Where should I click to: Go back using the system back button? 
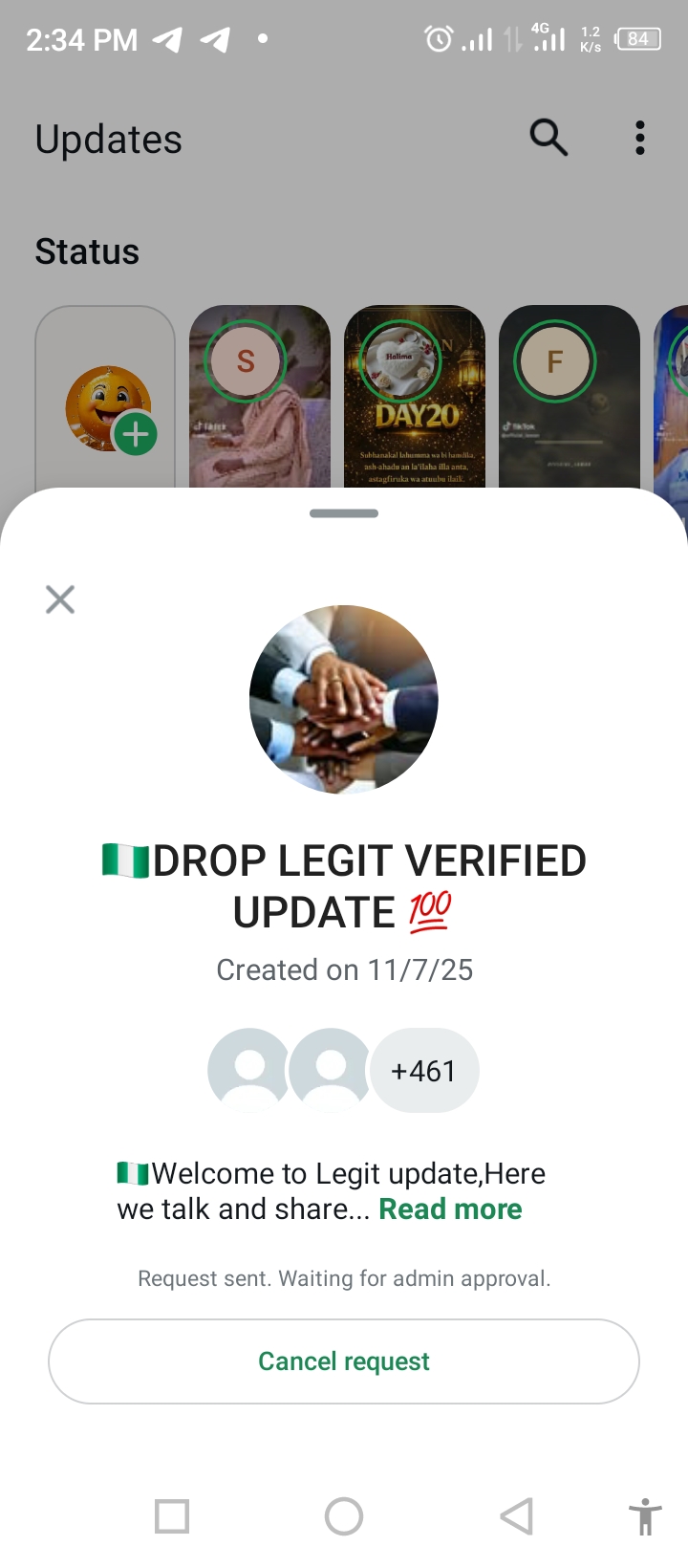tap(517, 1516)
